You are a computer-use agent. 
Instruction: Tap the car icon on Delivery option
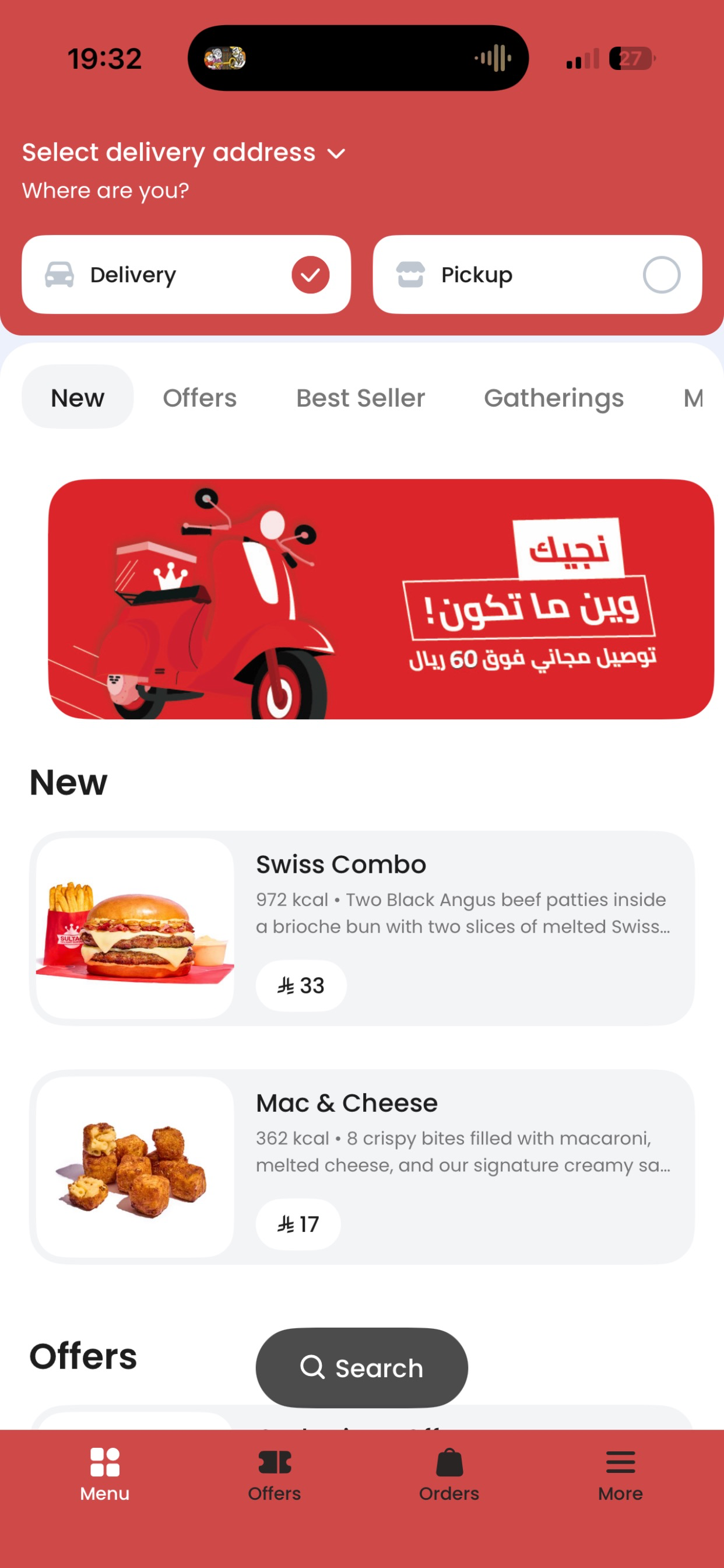point(59,275)
